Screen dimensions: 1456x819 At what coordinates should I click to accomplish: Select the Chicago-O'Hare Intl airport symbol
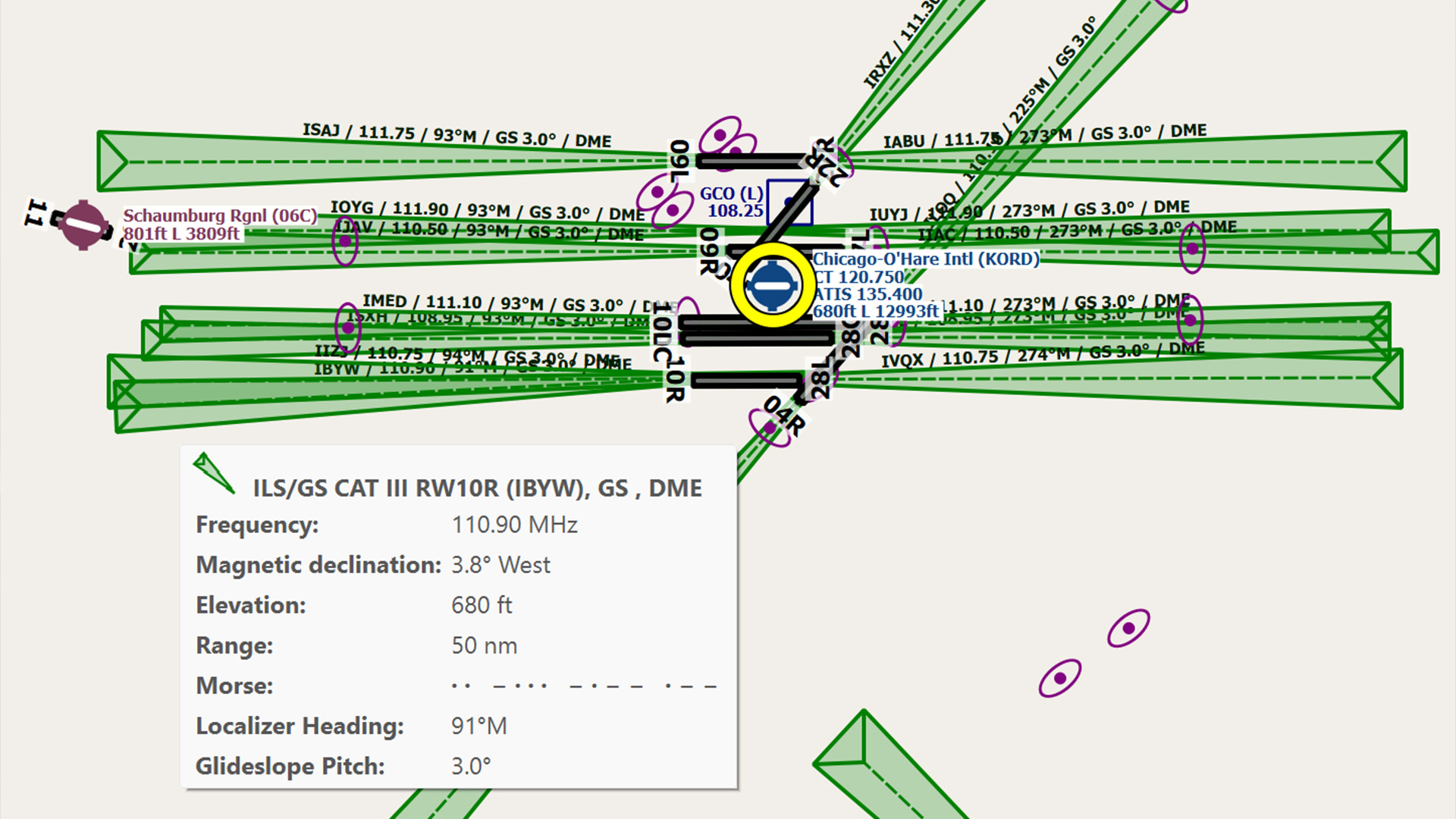point(772,286)
